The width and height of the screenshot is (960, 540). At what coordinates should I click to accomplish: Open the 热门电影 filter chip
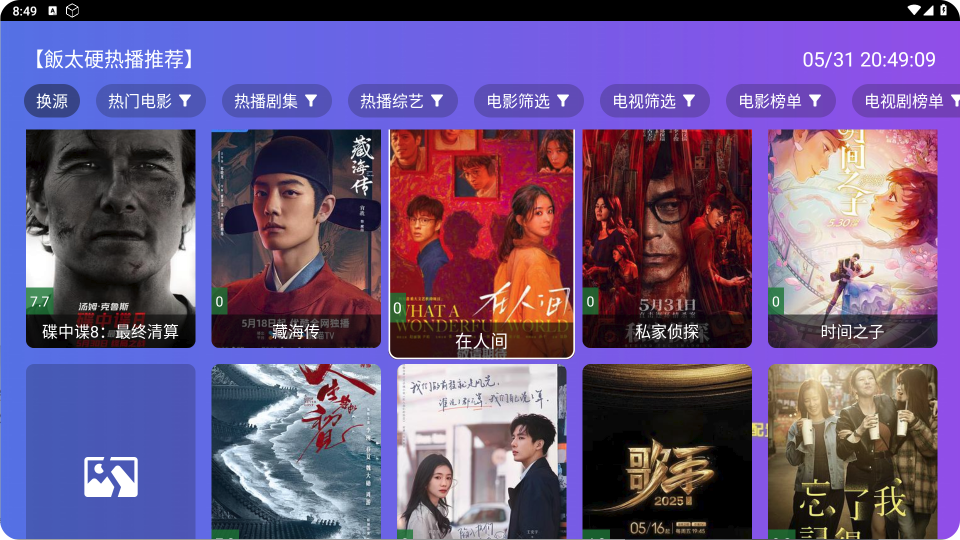pos(151,101)
